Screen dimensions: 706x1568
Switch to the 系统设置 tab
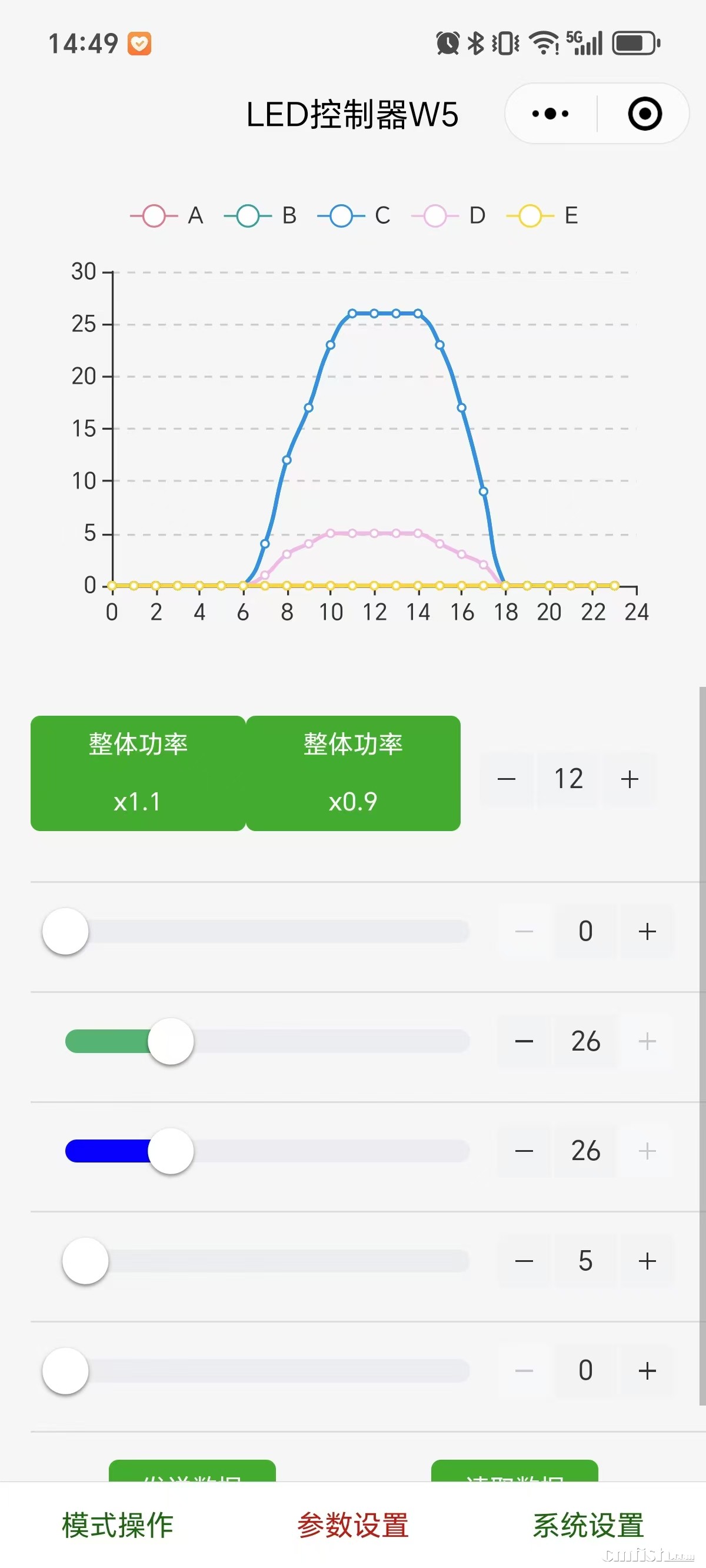588,1526
